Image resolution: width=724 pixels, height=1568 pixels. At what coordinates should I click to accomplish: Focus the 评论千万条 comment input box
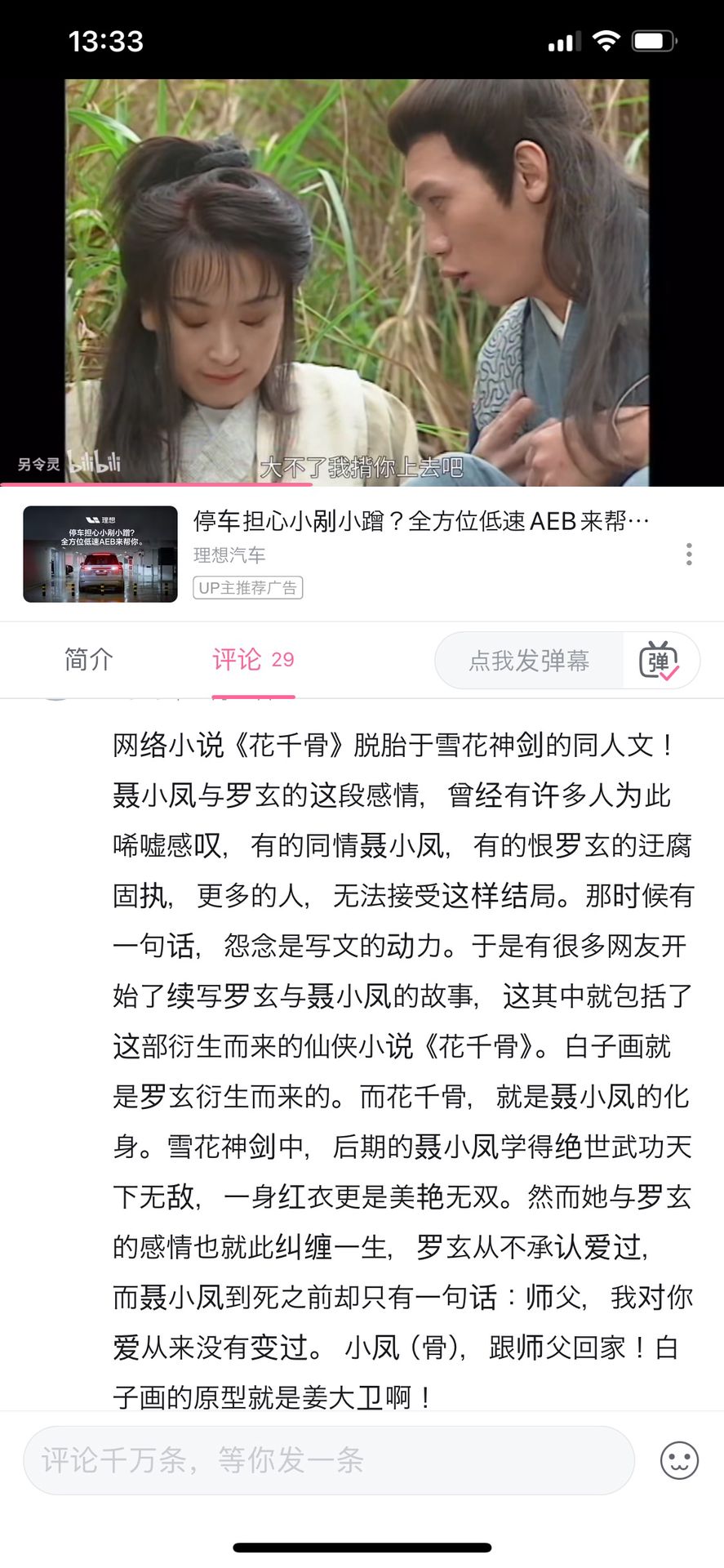point(328,1460)
